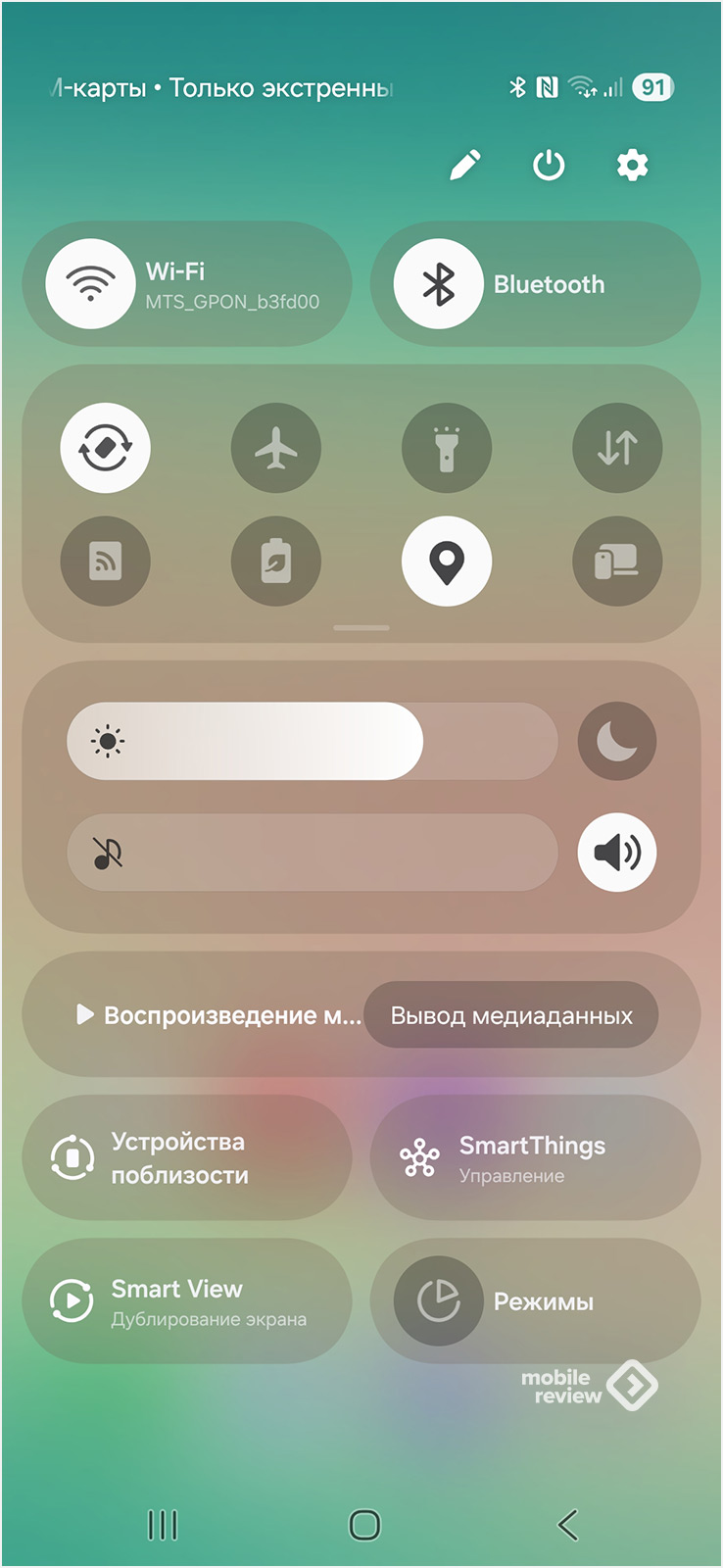Open the power off menu
The height and width of the screenshot is (1568, 723).
coord(549,165)
